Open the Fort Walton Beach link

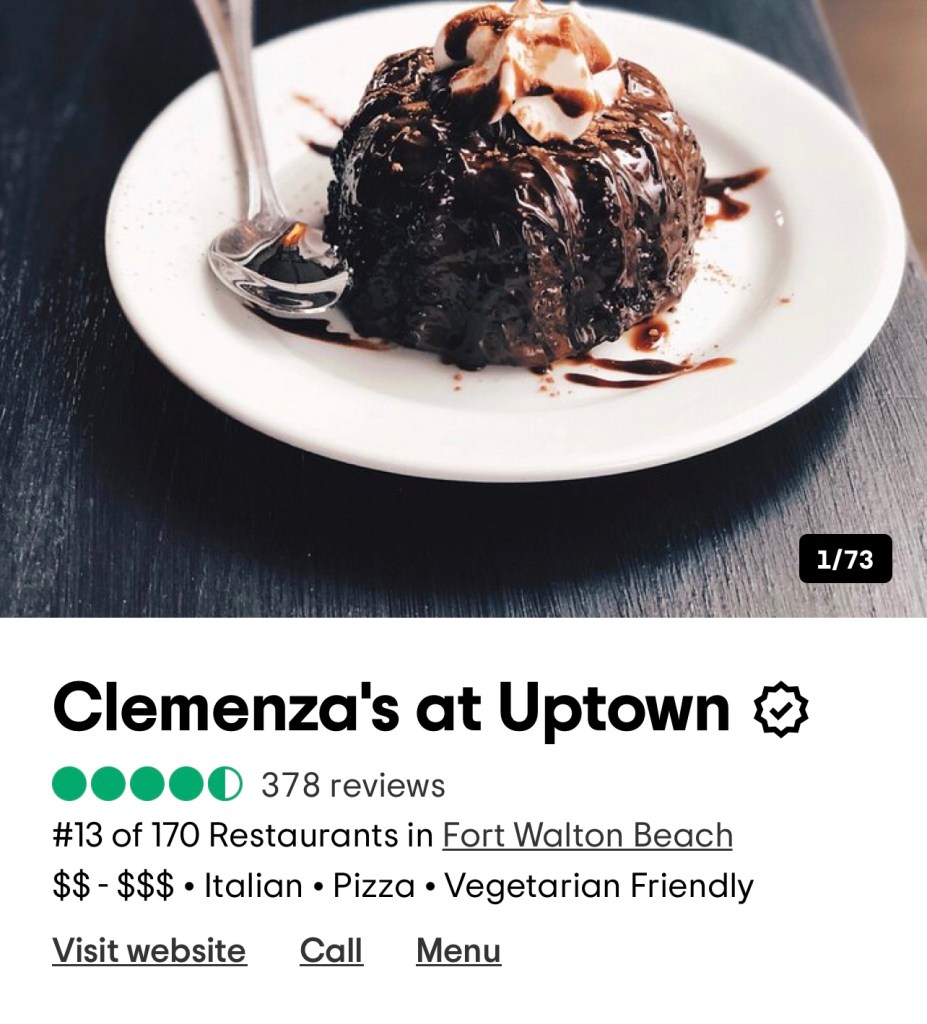point(587,835)
